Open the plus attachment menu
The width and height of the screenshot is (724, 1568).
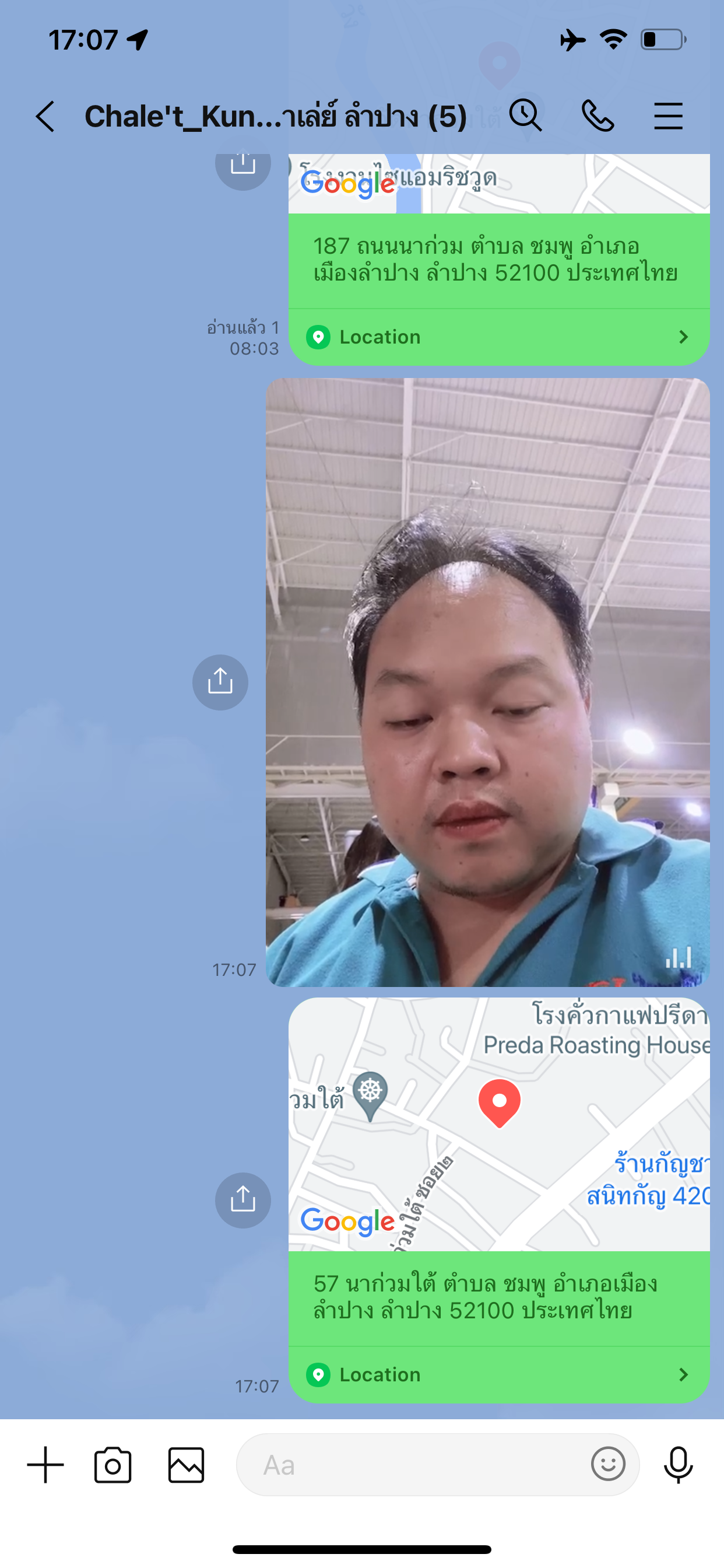tap(45, 1465)
